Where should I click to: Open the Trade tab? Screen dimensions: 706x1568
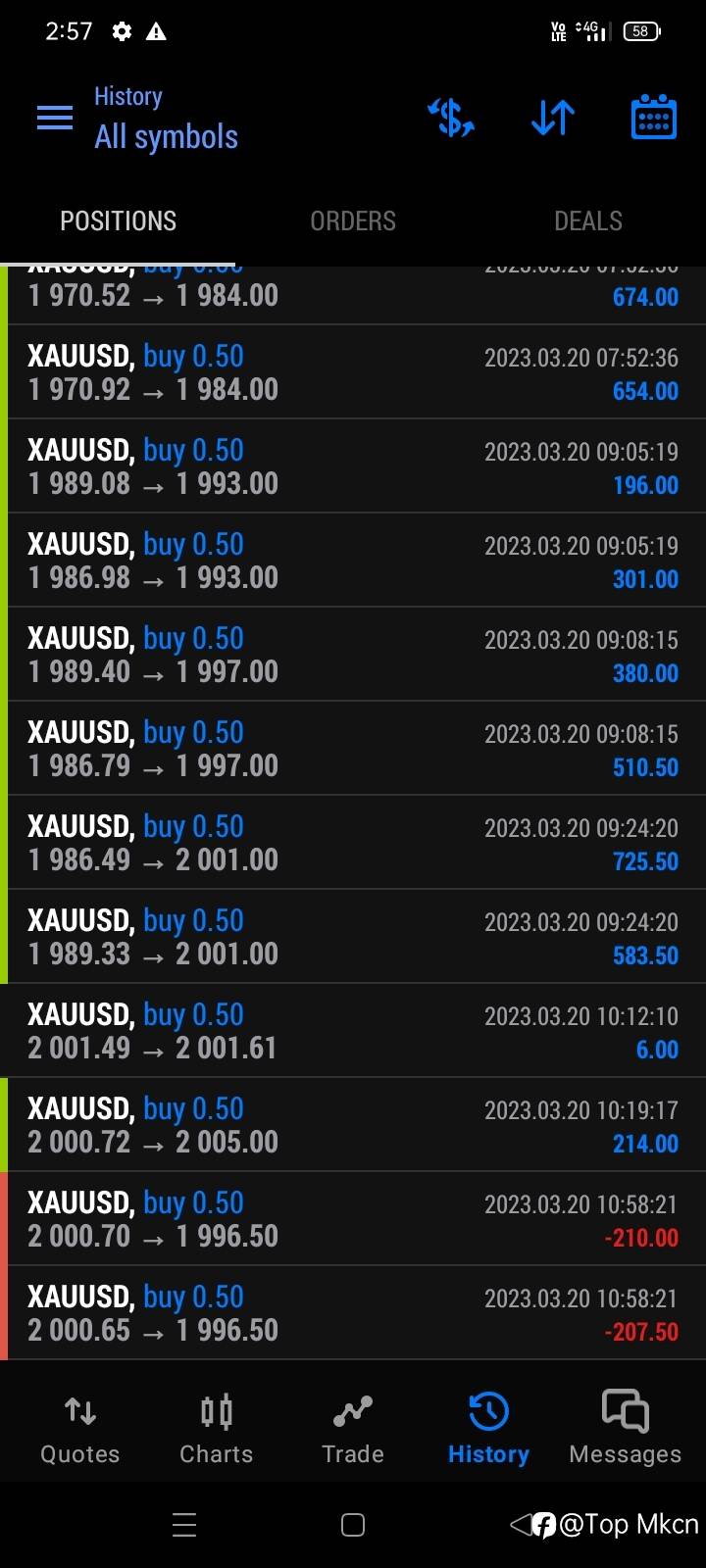coord(352,1430)
